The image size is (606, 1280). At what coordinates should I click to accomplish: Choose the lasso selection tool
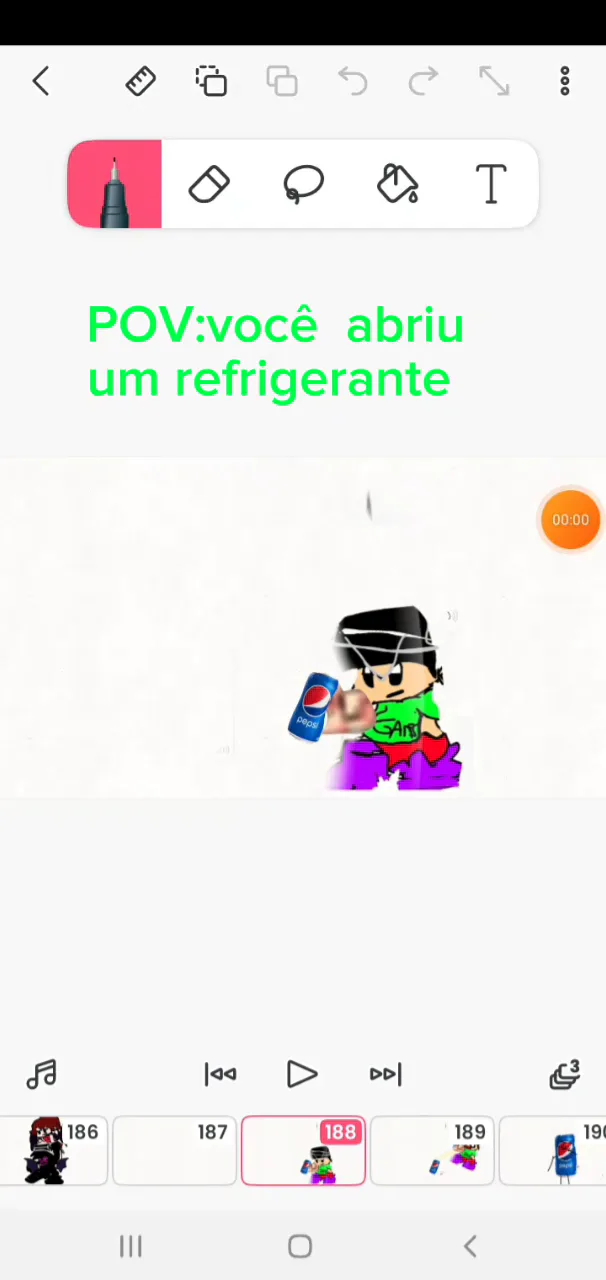[x=303, y=185]
